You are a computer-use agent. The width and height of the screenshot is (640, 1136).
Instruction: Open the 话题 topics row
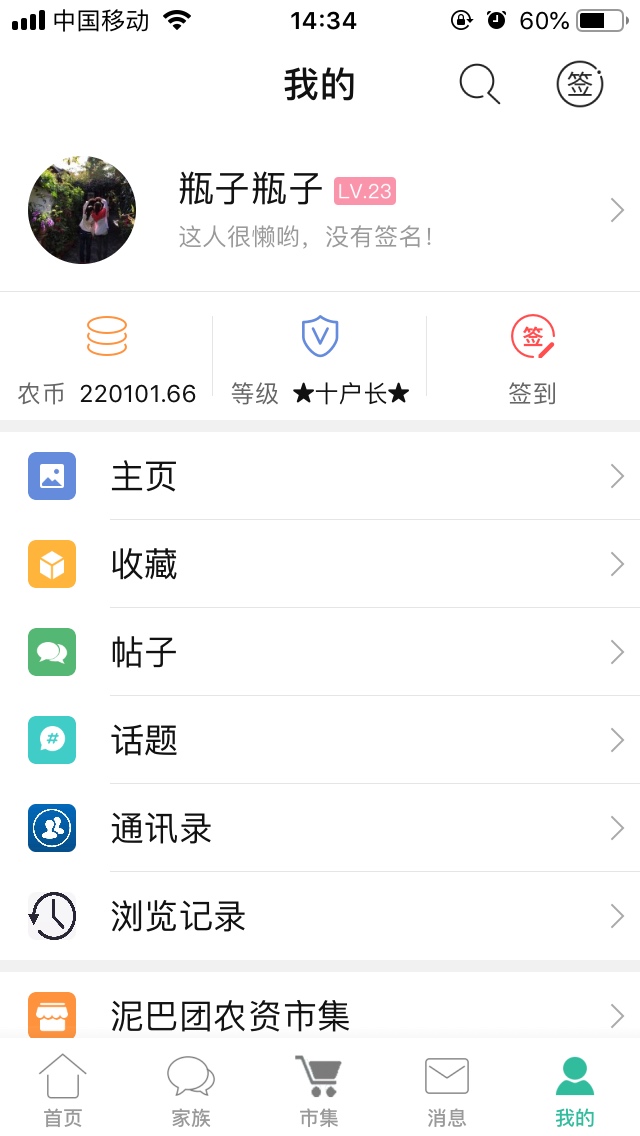pyautogui.click(x=320, y=740)
